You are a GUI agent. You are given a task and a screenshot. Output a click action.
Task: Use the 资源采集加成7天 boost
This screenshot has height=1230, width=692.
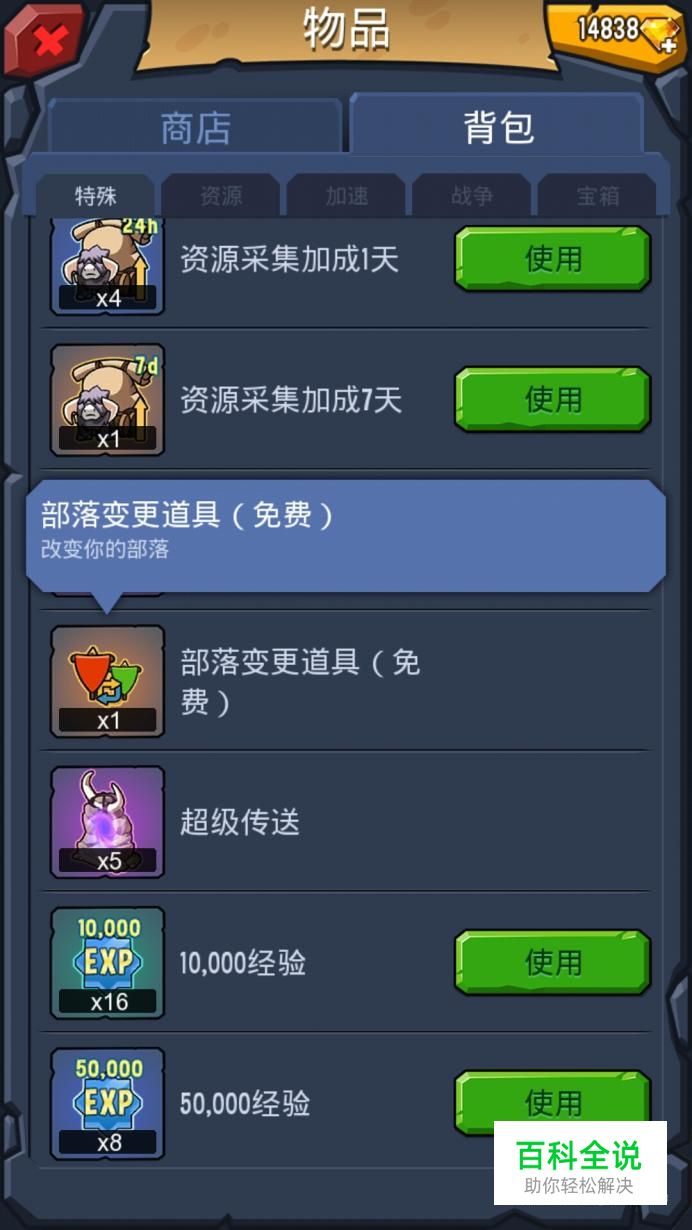pyautogui.click(x=553, y=399)
